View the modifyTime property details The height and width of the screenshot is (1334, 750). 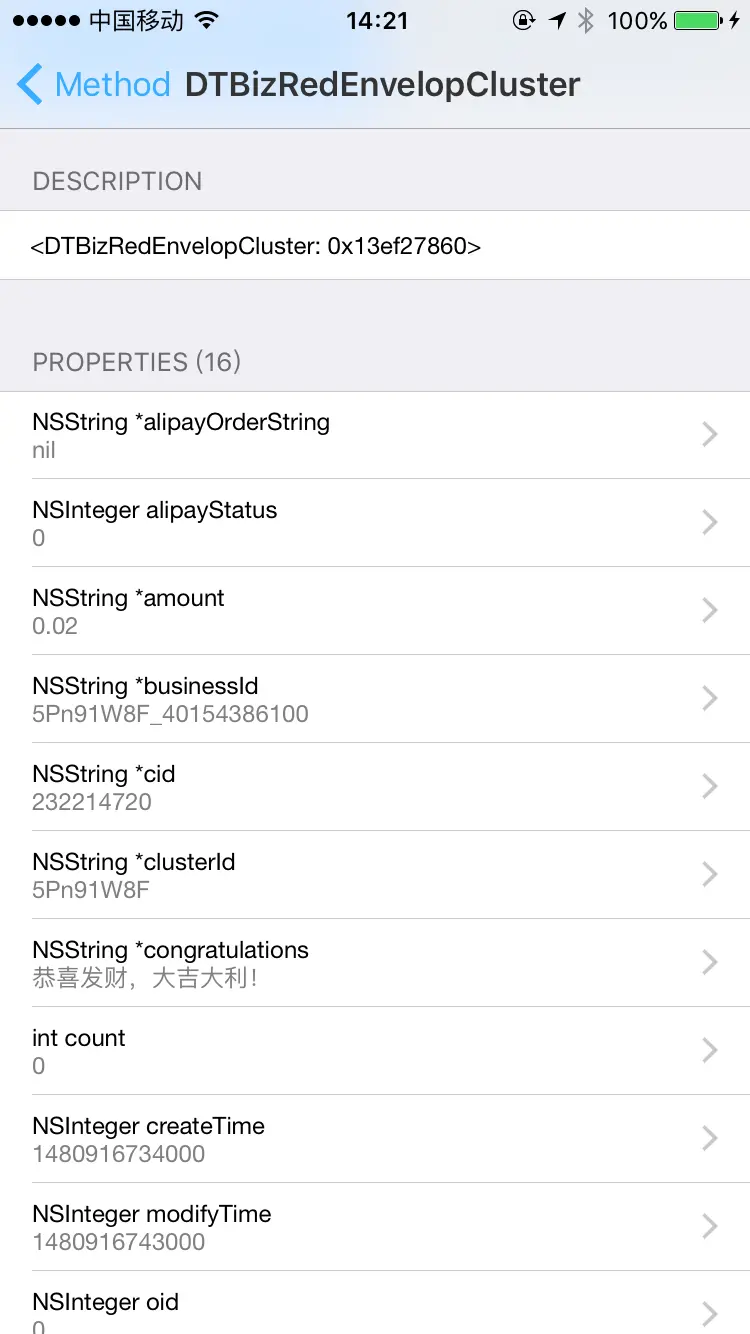pos(375,1227)
